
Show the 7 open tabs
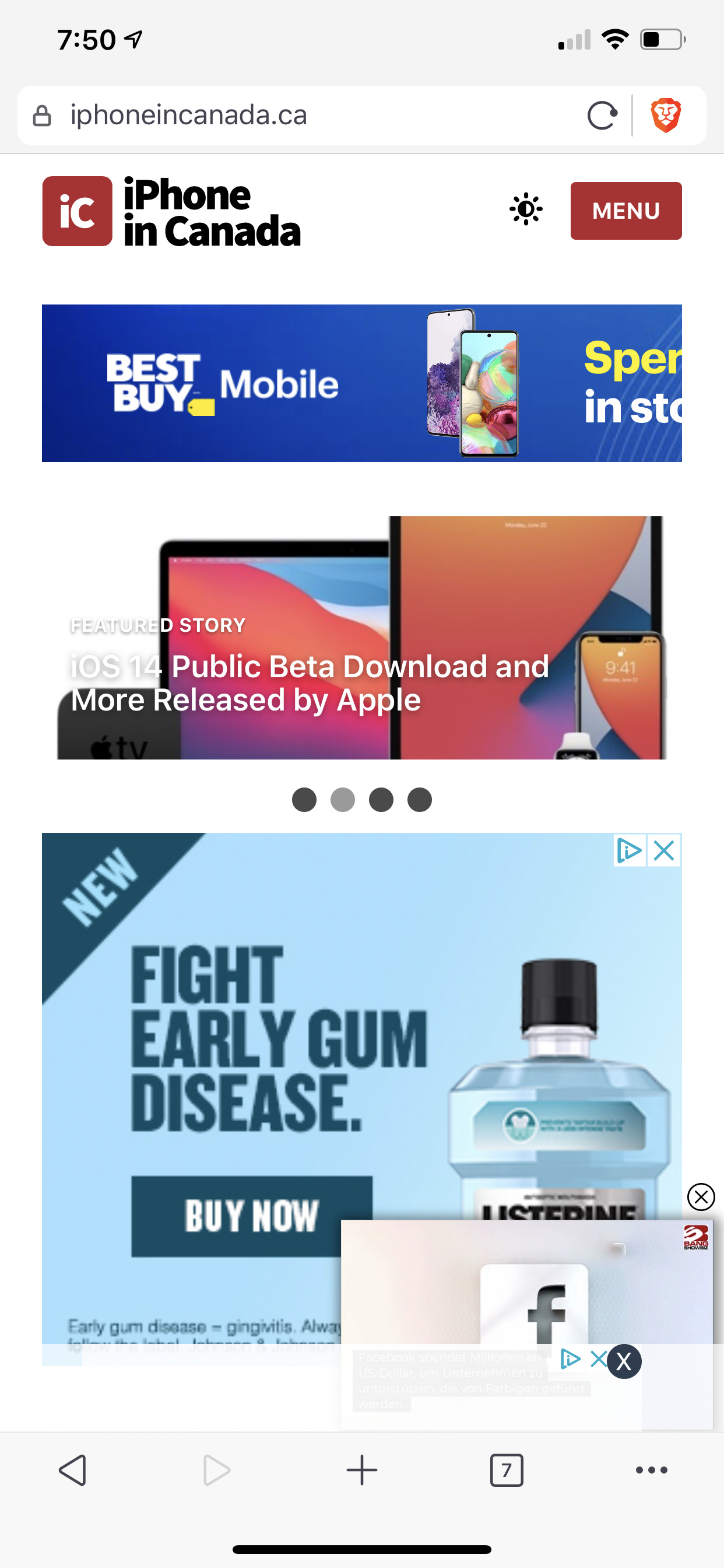click(506, 1470)
